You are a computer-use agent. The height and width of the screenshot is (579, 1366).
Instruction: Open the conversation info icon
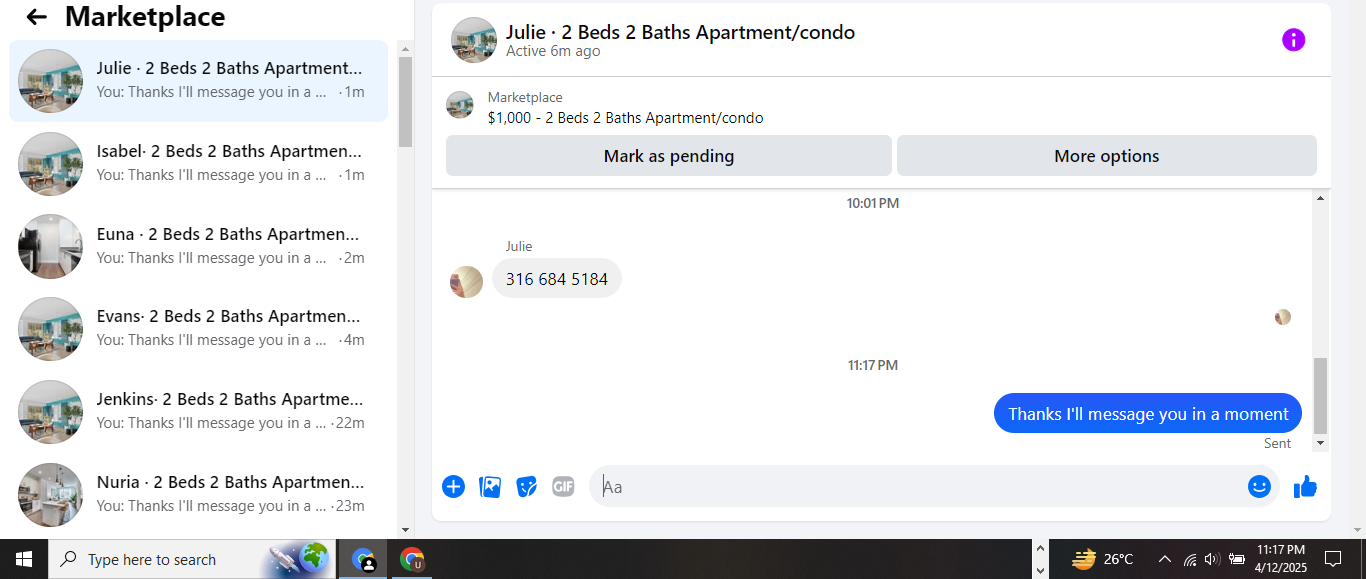tap(1293, 40)
